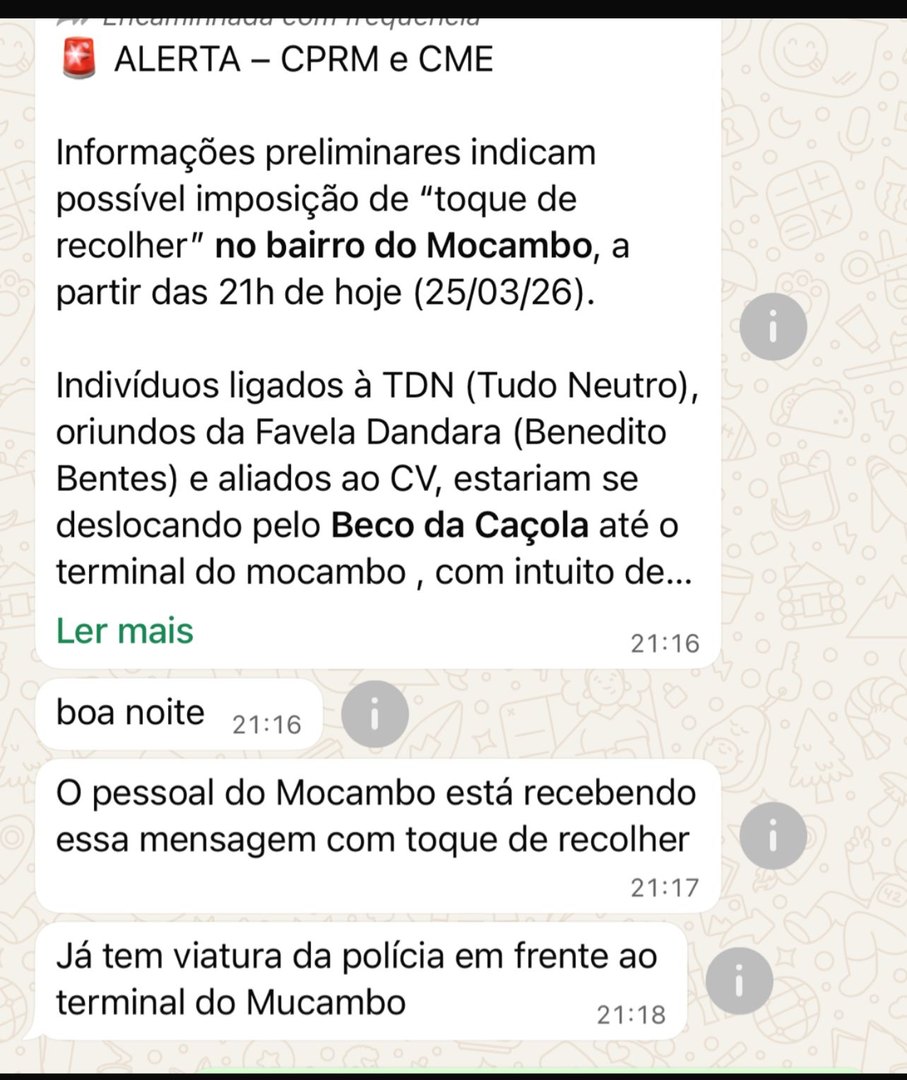Expand the alert message with Ler mais

pyautogui.click(x=125, y=631)
